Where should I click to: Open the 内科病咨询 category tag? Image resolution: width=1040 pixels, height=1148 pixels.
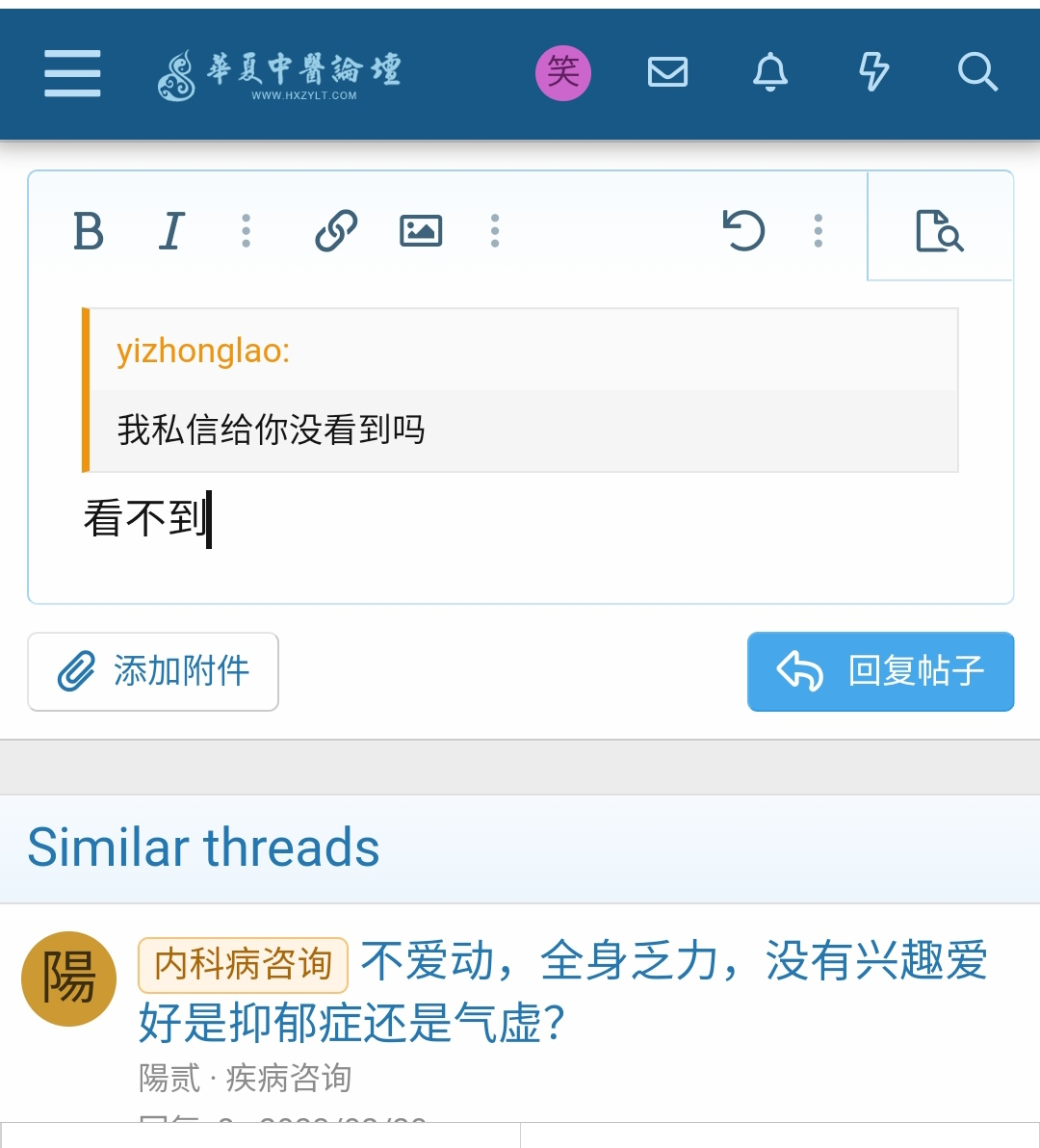click(243, 964)
